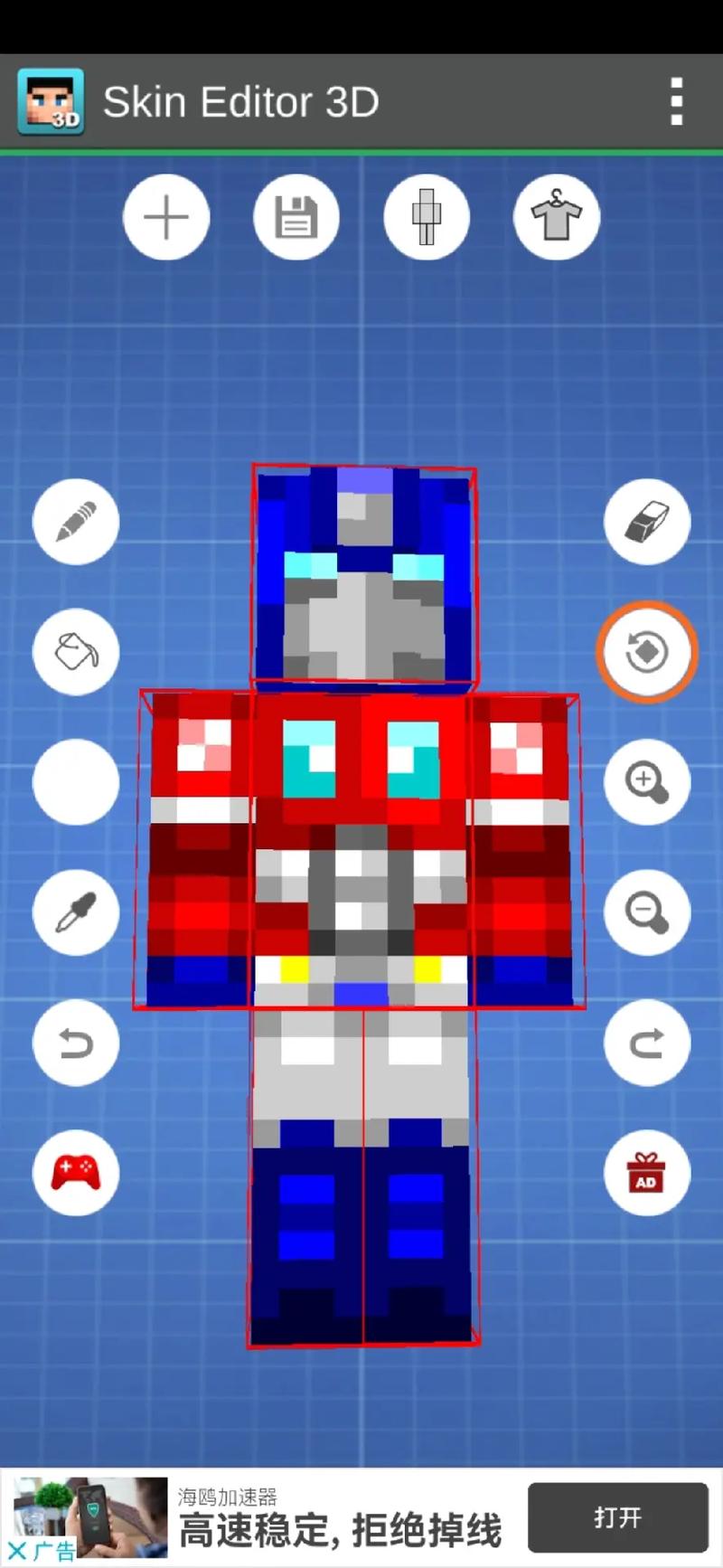Open the body parts model selector
The width and height of the screenshot is (723, 1568).
(427, 218)
